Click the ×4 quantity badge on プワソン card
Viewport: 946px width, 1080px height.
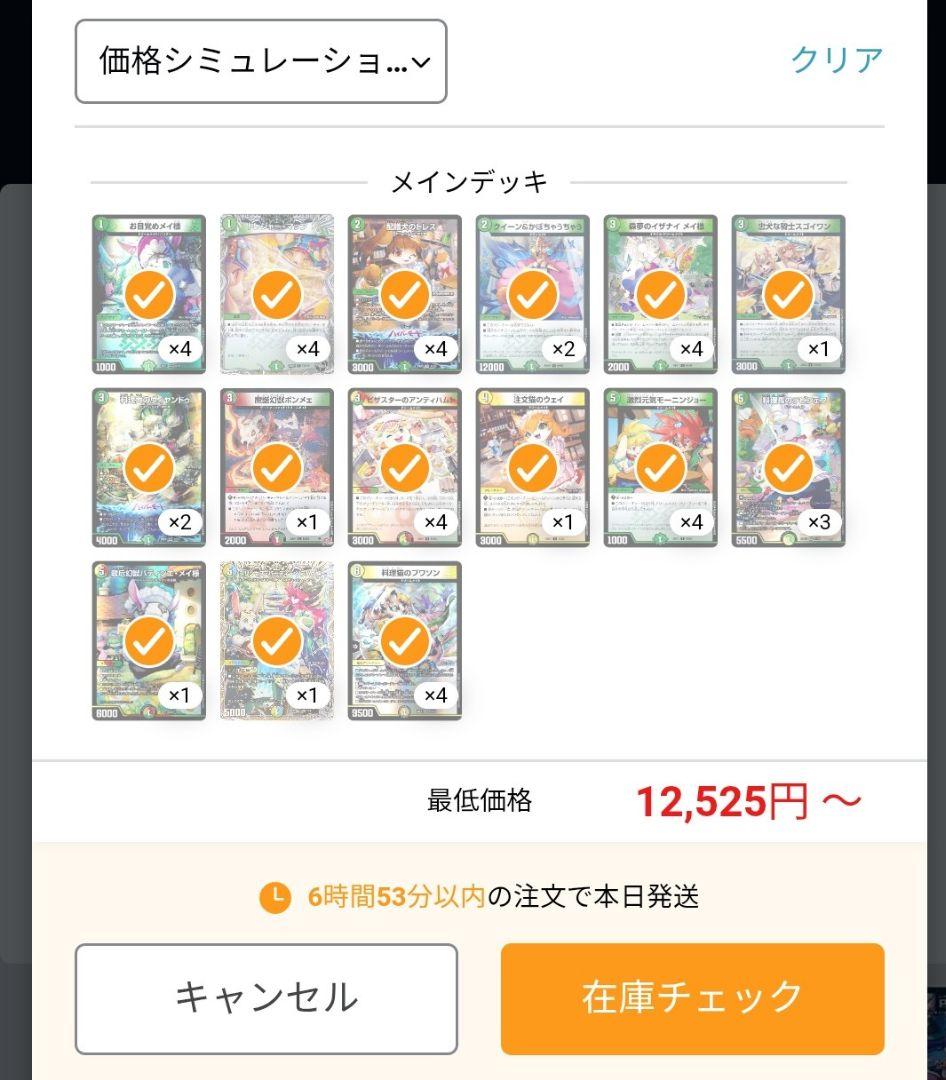pyautogui.click(x=438, y=693)
